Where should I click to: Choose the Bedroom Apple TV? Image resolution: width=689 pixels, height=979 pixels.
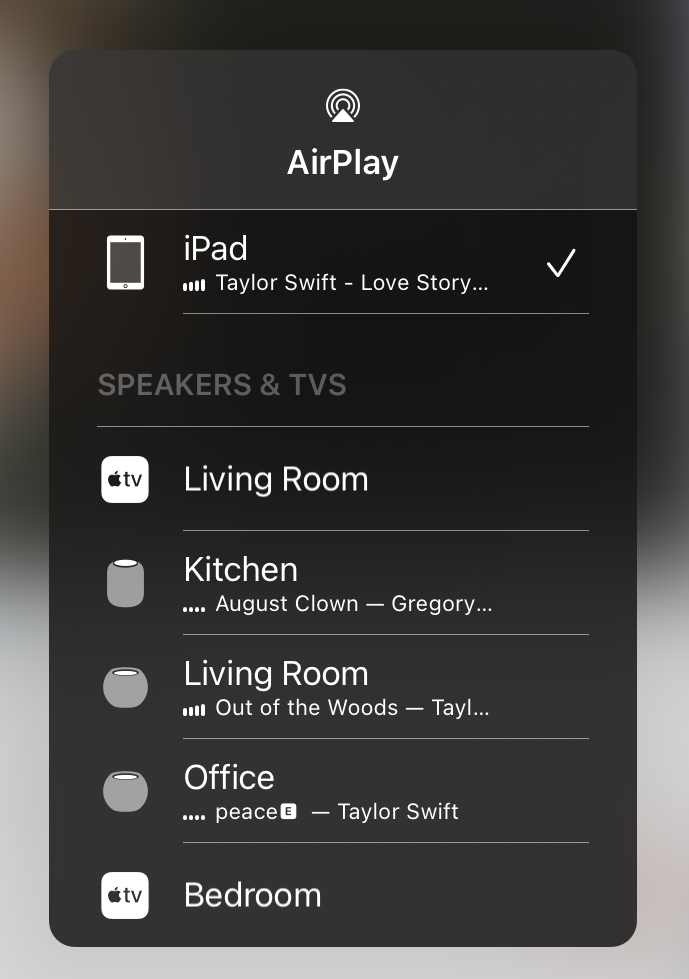click(x=340, y=895)
